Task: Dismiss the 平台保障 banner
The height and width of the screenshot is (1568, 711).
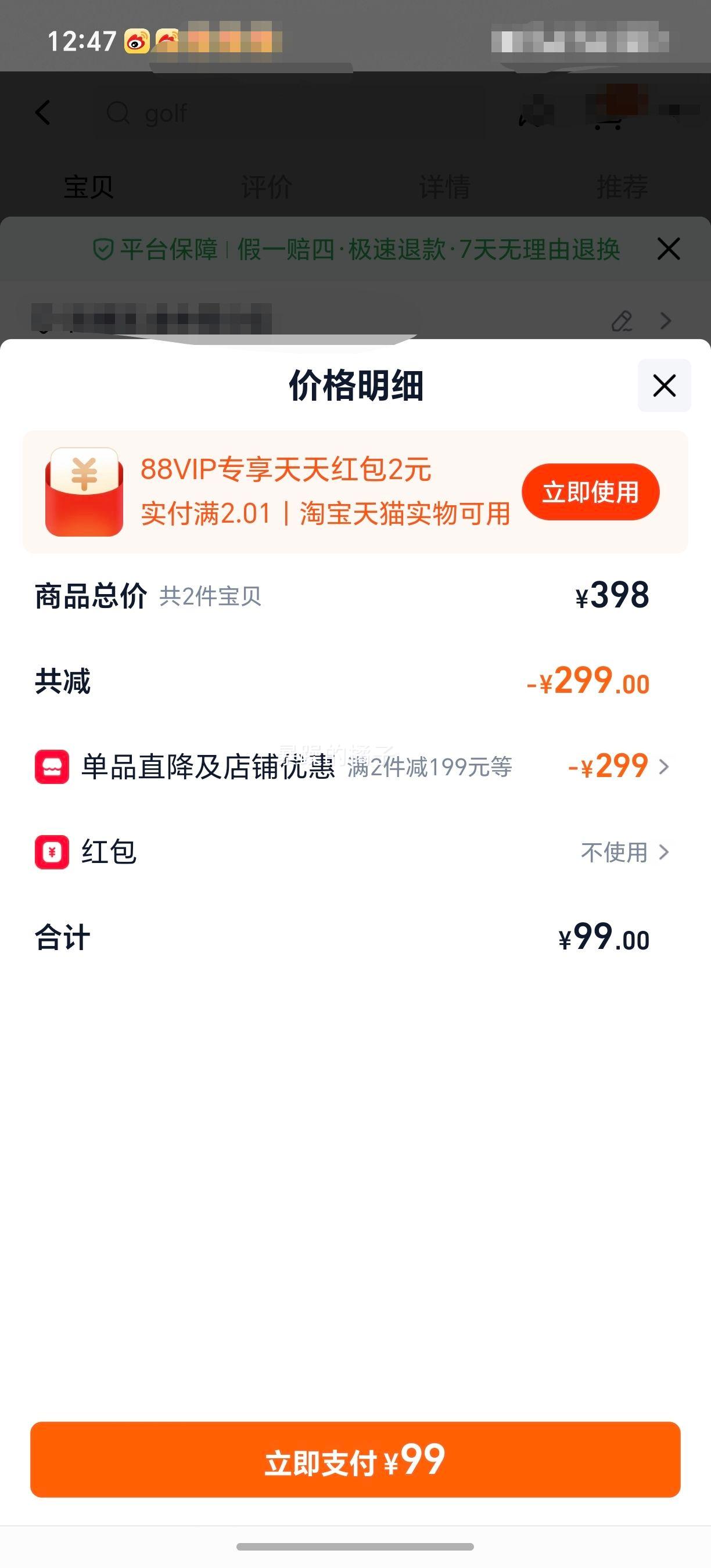Action: click(669, 249)
